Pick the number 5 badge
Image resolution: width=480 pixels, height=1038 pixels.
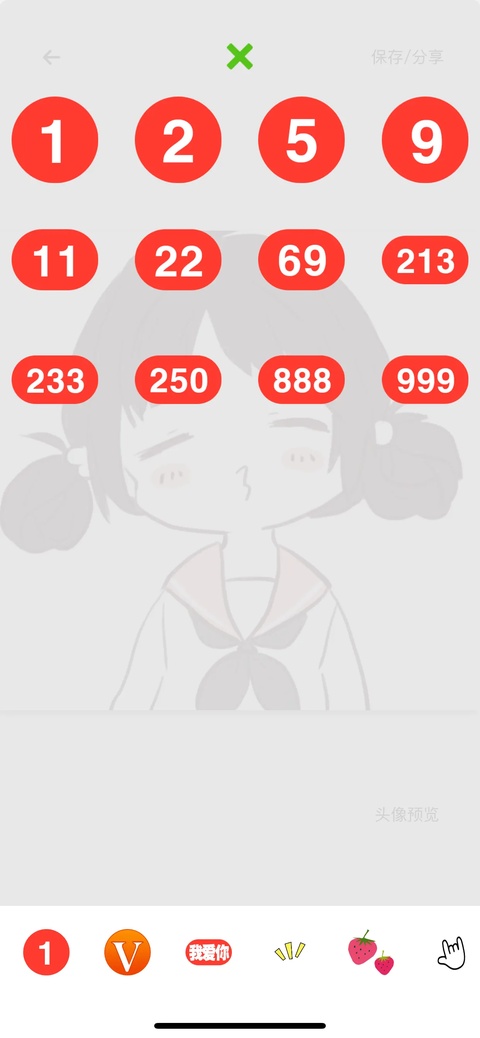coord(301,140)
